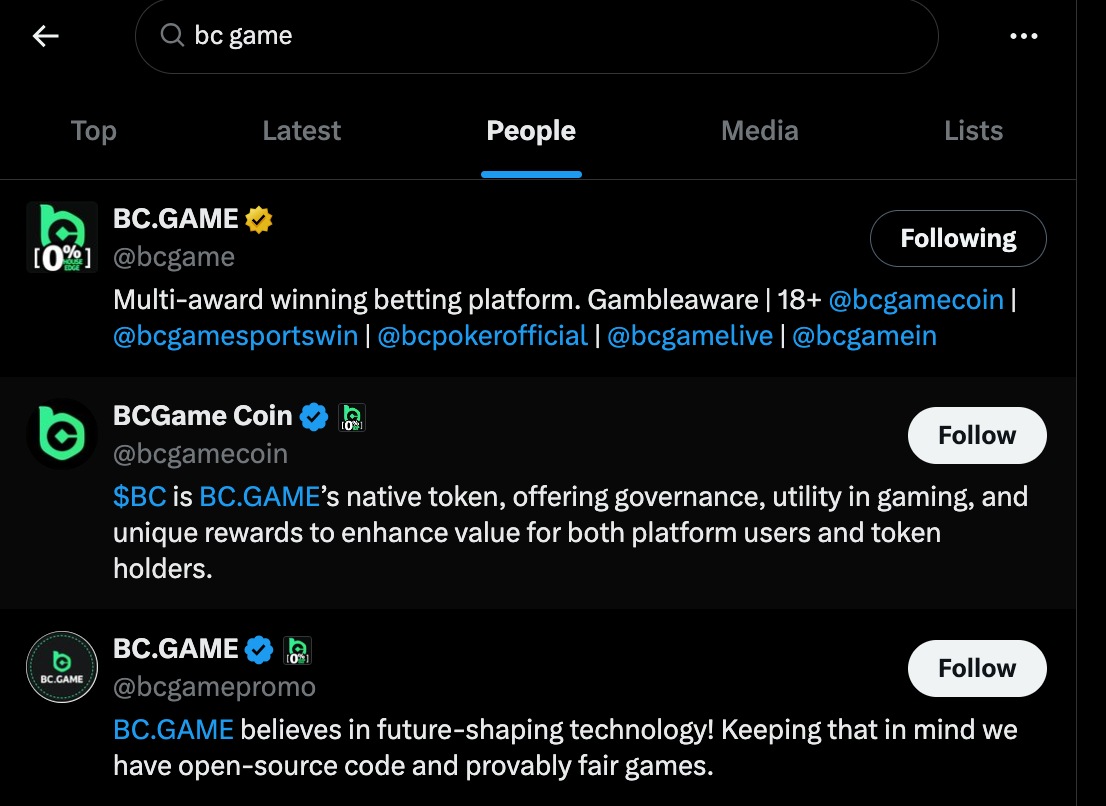The width and height of the screenshot is (1106, 806).
Task: Follow the BCGame Coin account
Action: pyautogui.click(x=977, y=435)
